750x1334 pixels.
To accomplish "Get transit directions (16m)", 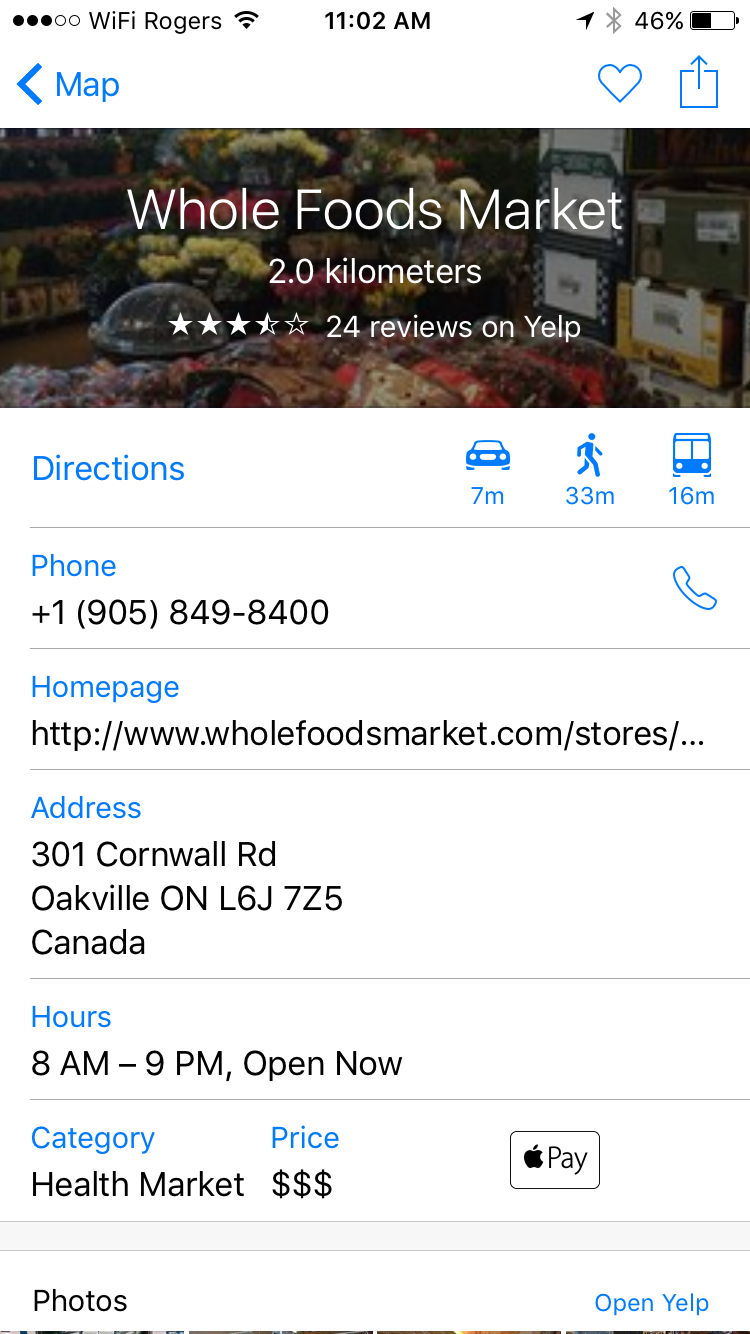I will click(691, 468).
